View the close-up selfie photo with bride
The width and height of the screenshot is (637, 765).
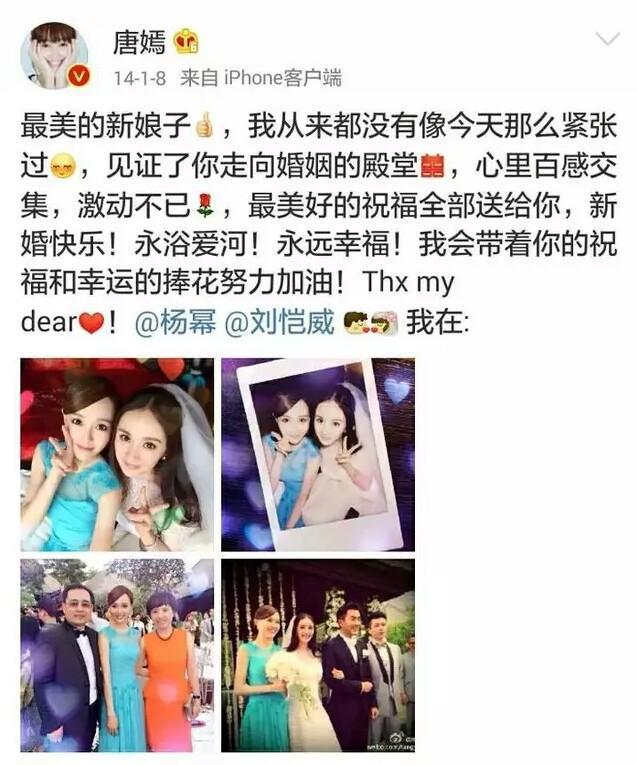pos(117,454)
